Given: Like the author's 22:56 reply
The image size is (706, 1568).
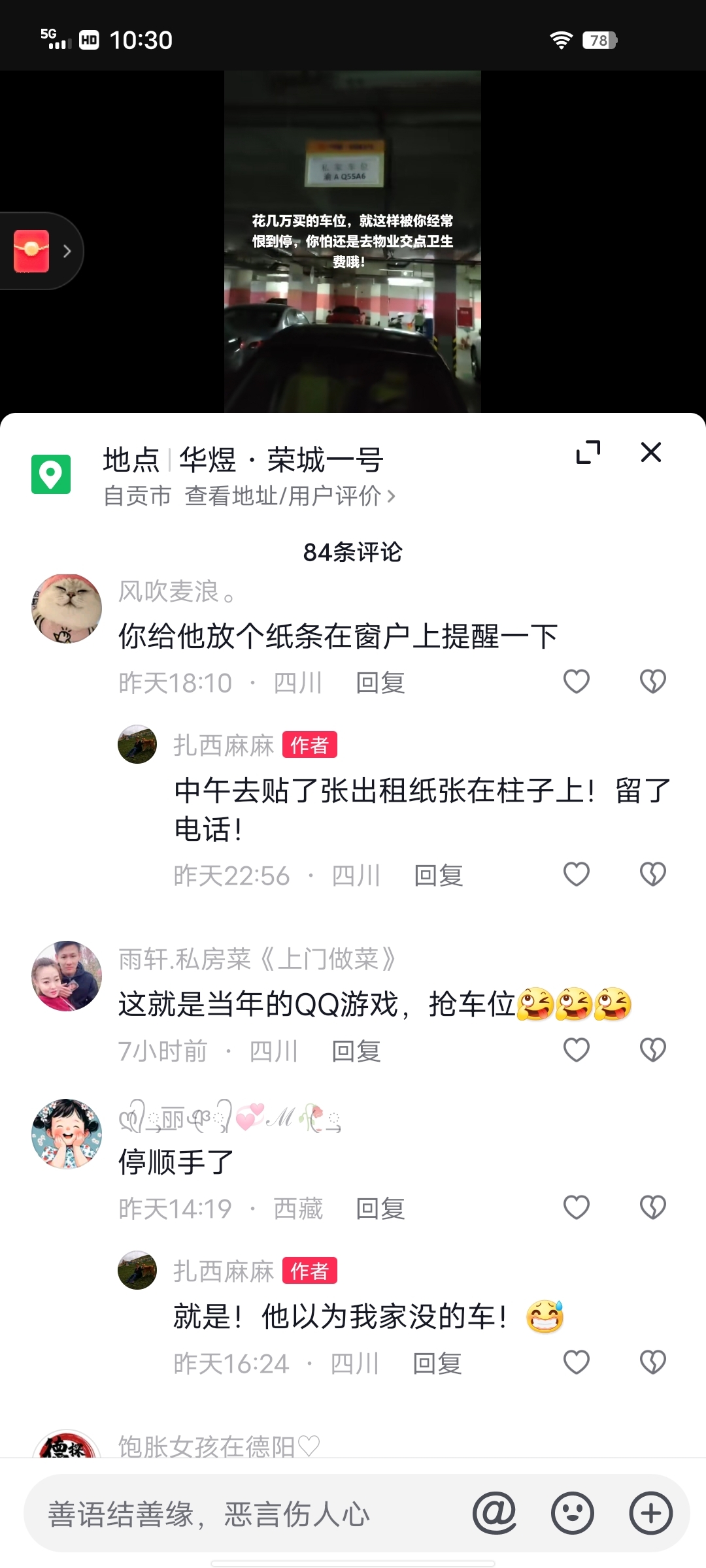Looking at the screenshot, I should pos(576,875).
